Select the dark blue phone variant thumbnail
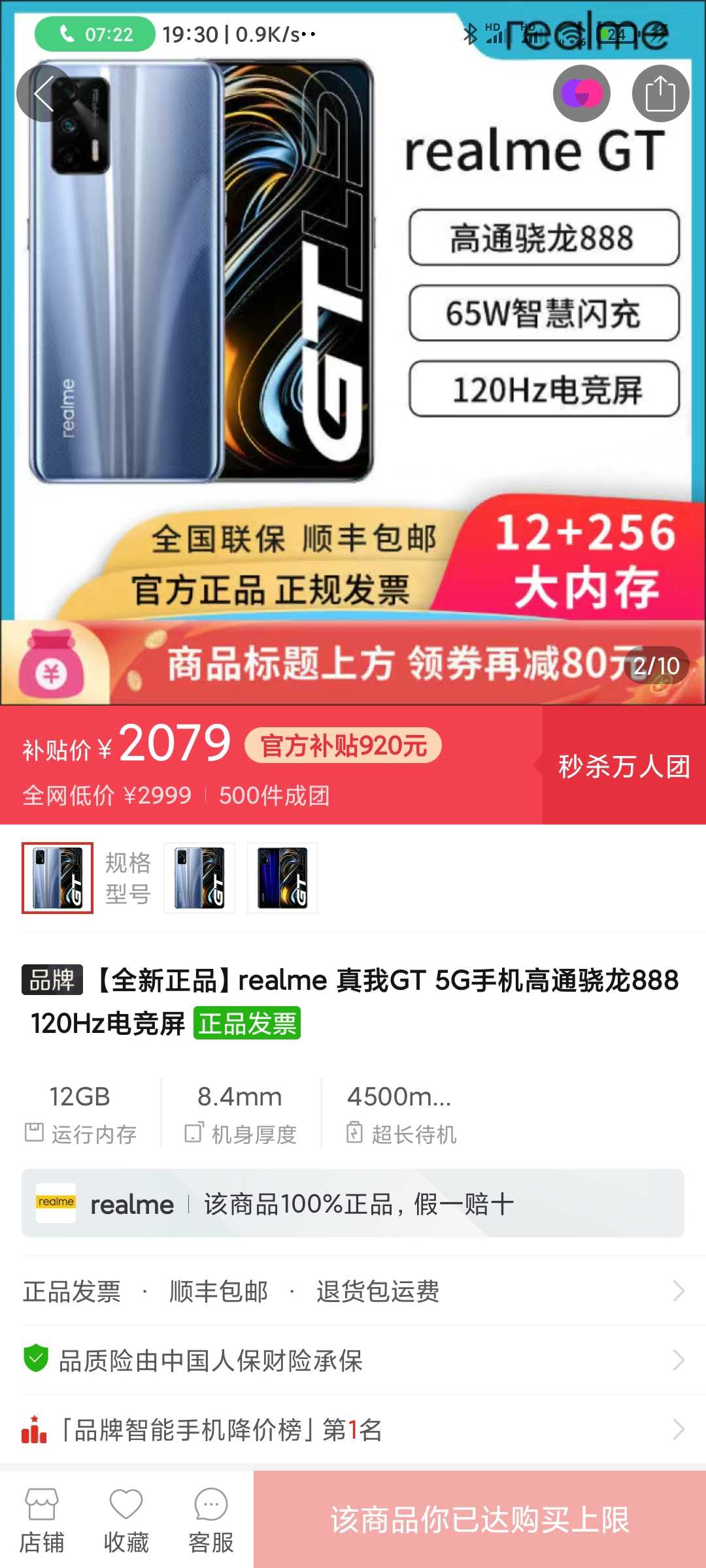Screen dimensions: 706x1568 tap(282, 878)
